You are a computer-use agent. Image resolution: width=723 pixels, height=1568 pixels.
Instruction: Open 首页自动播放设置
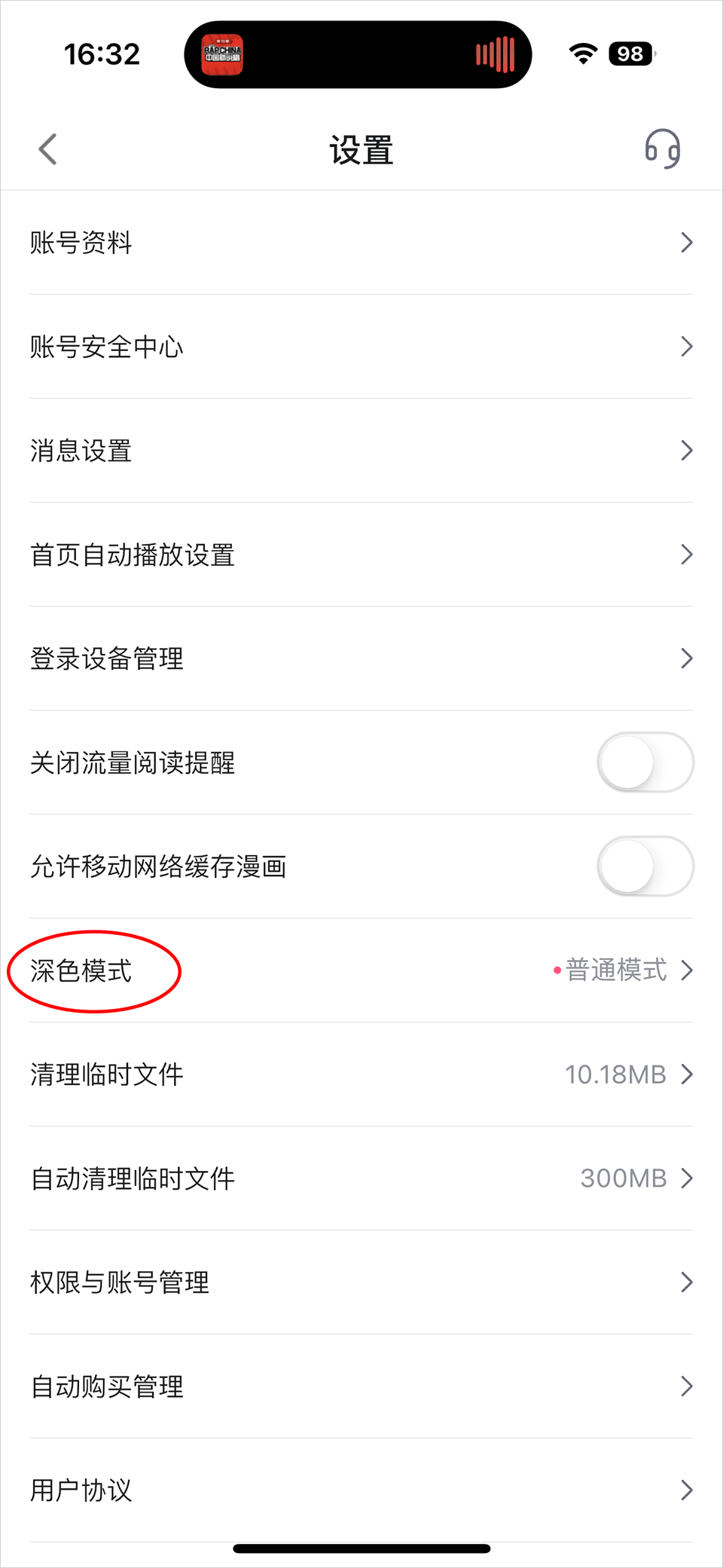(x=361, y=555)
